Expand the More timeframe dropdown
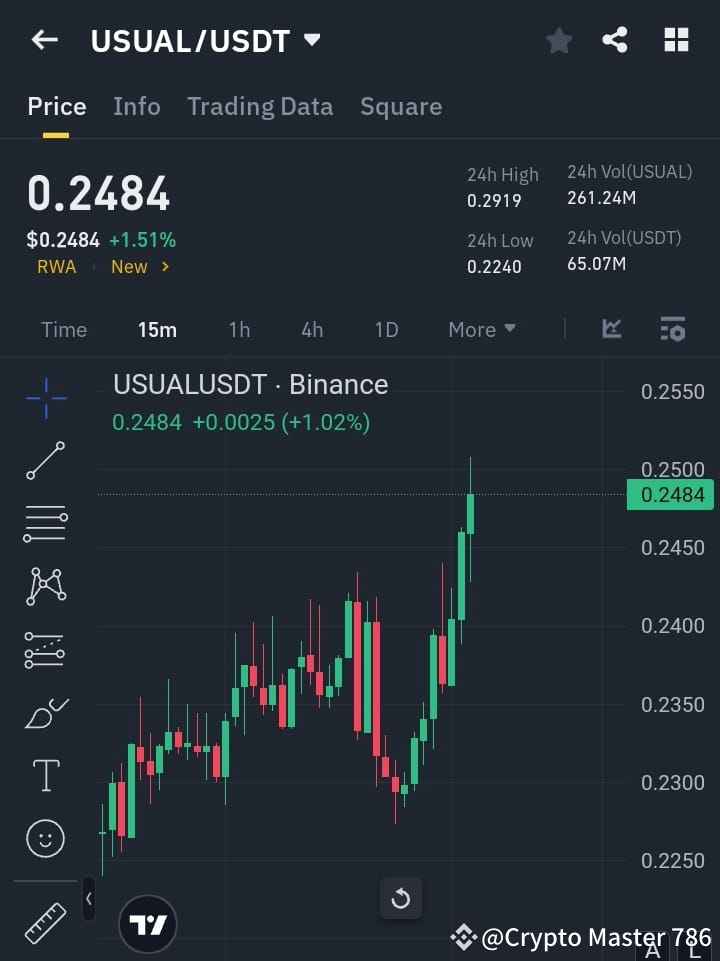This screenshot has height=961, width=720. (x=482, y=329)
